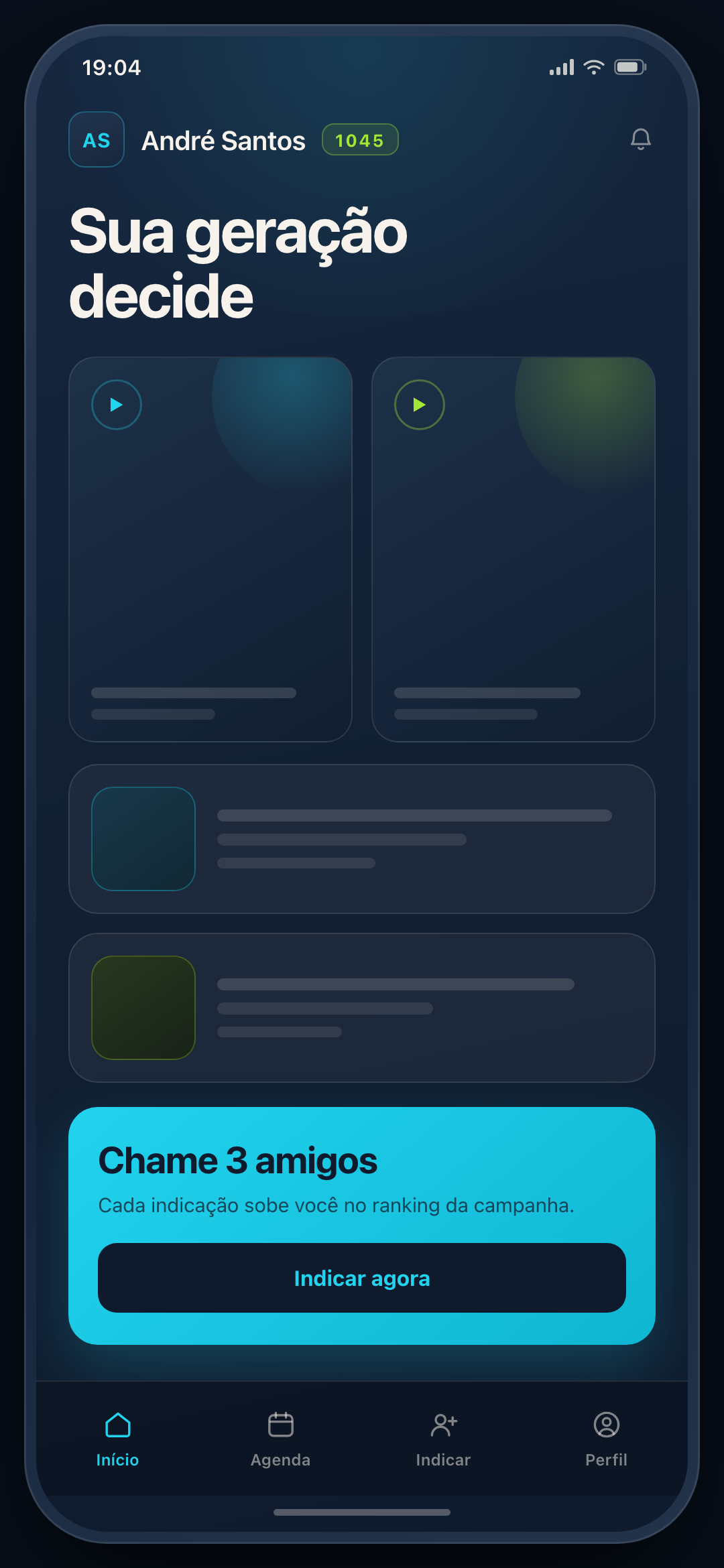Play the video with the blue play icon
This screenshot has height=1568, width=724.
click(x=117, y=405)
